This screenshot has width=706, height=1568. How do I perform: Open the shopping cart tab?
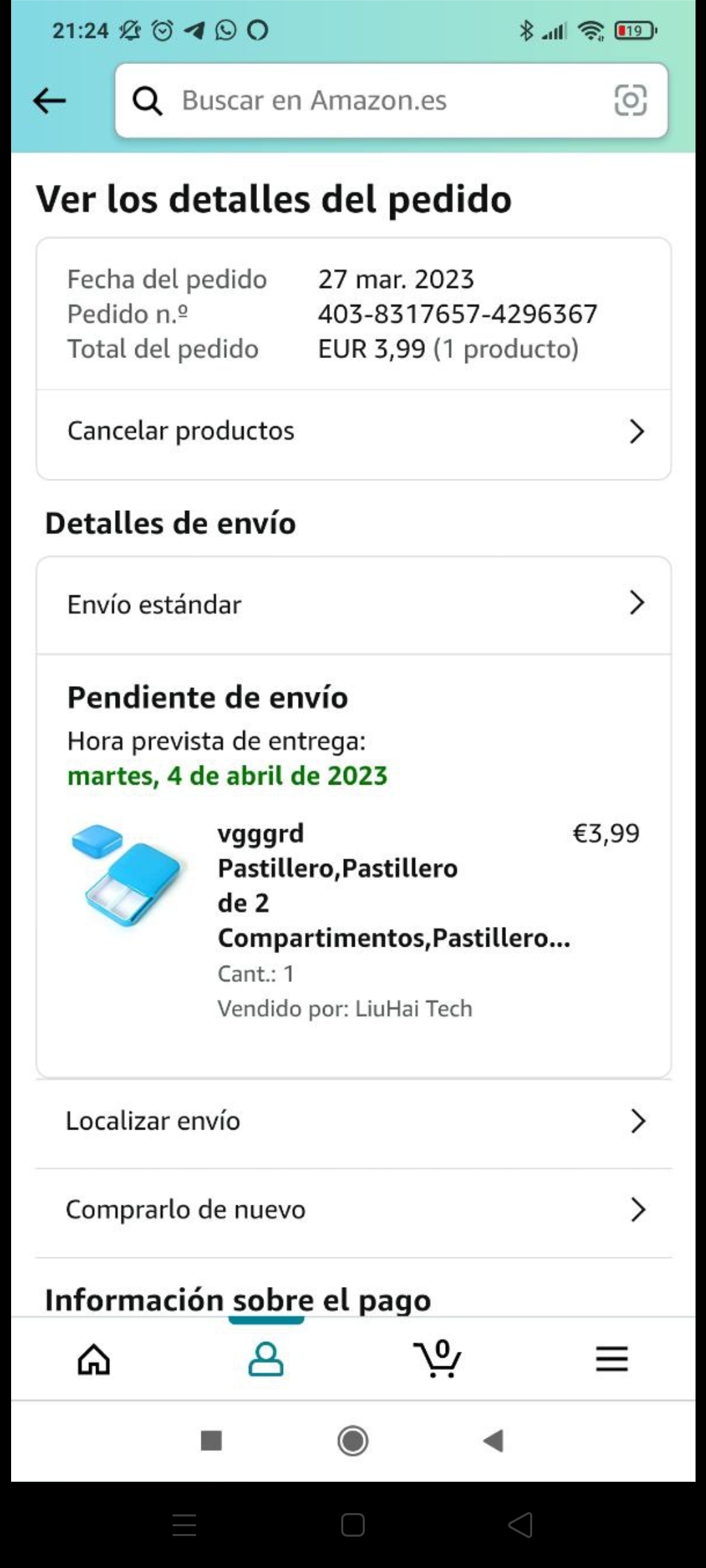click(437, 1359)
